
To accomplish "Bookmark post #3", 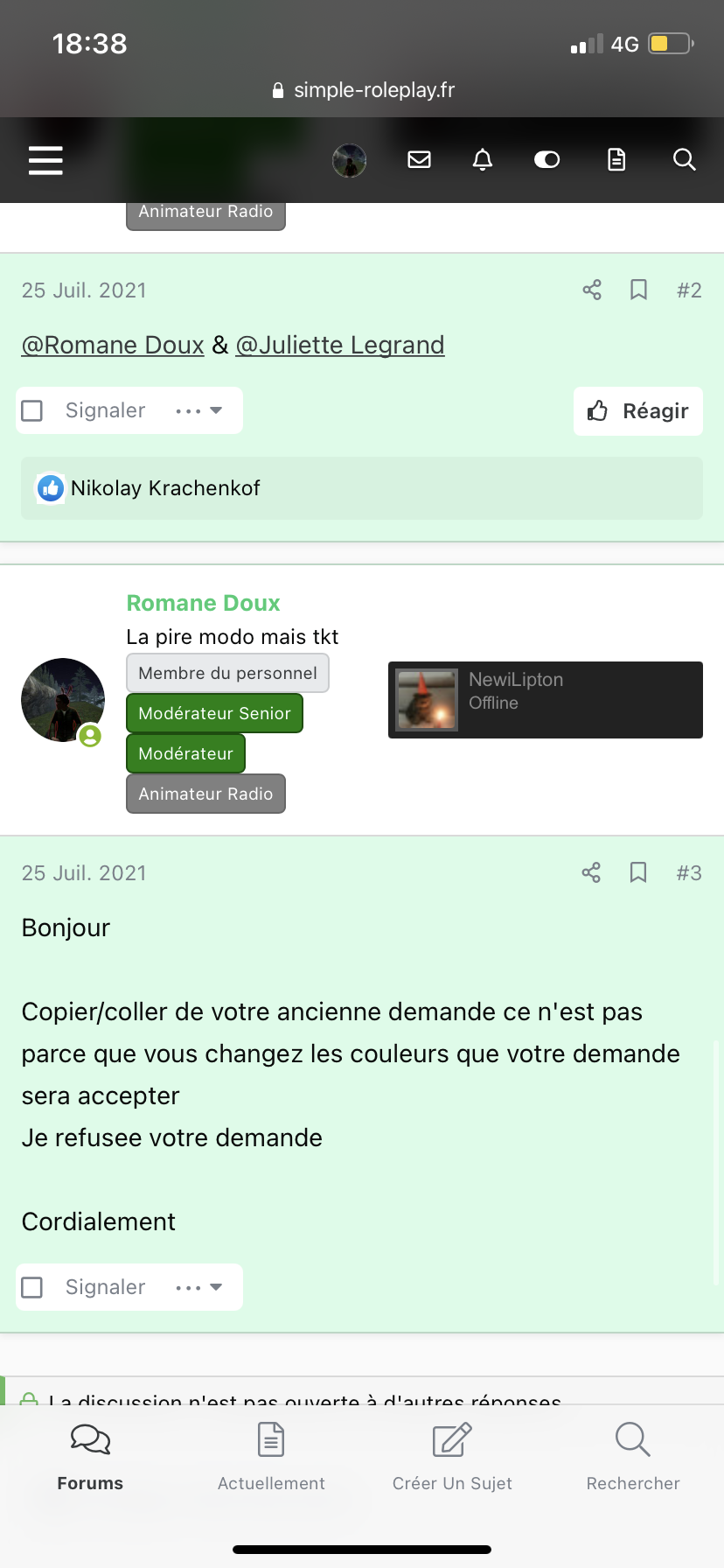I will (639, 872).
